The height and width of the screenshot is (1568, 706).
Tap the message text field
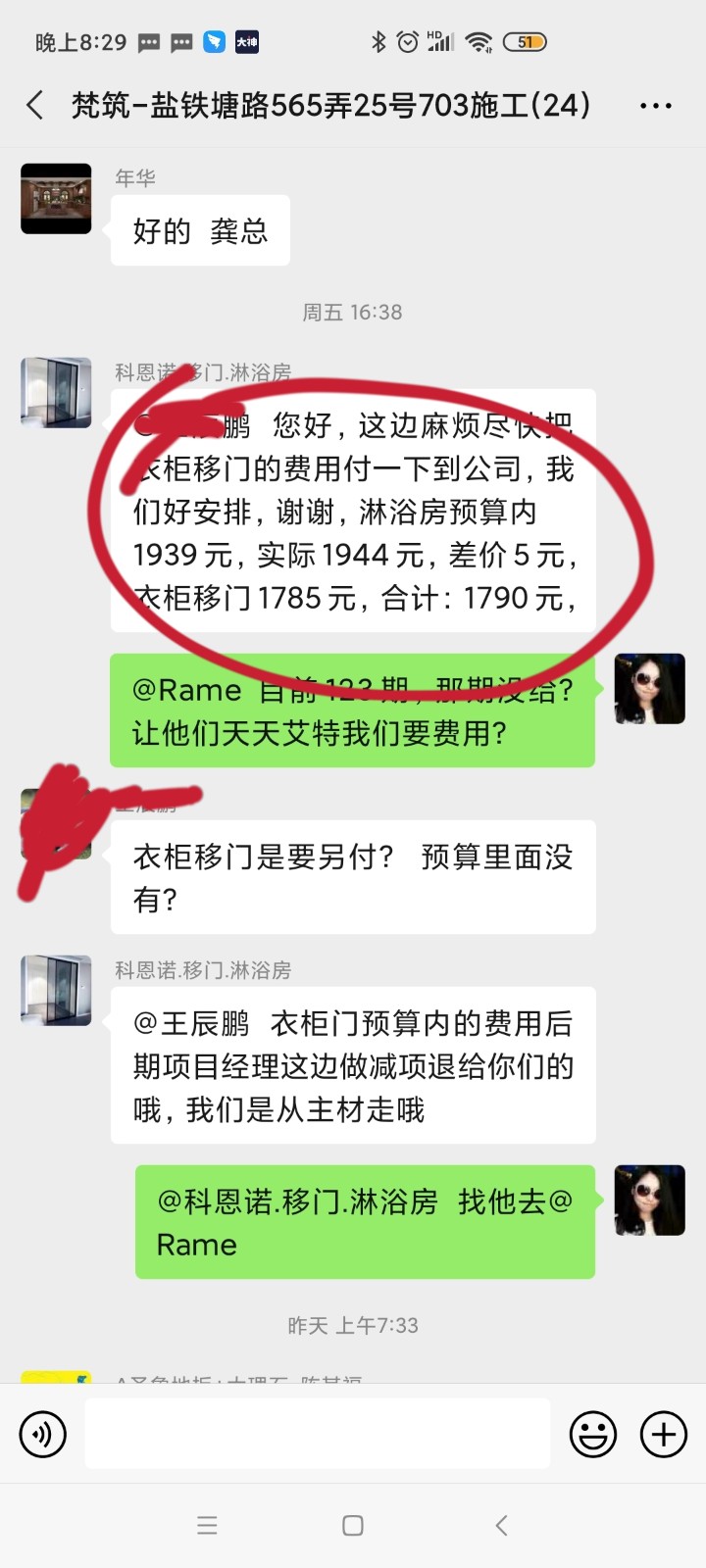click(x=317, y=1433)
